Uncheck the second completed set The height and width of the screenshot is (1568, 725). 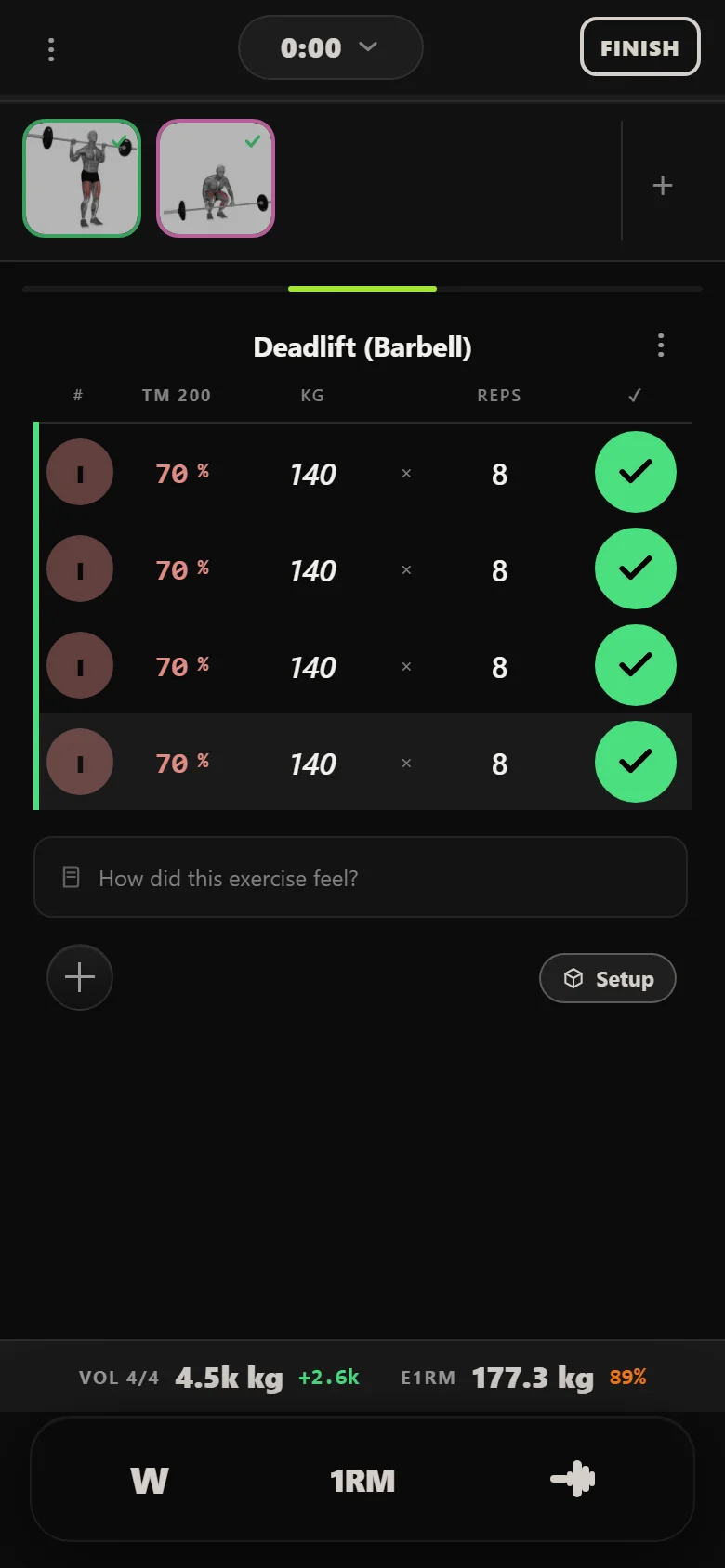pyautogui.click(x=636, y=568)
